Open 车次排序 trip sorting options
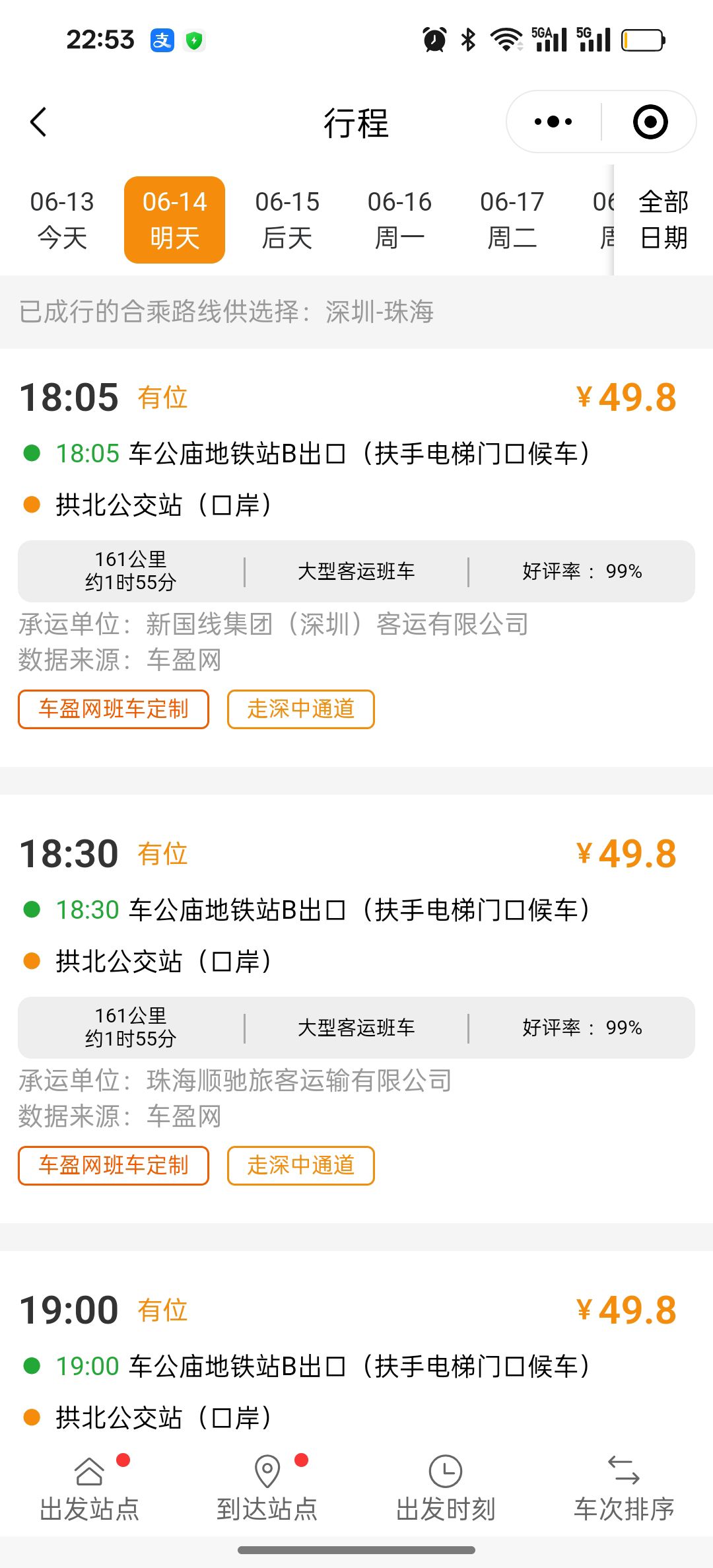This screenshot has width=713, height=1568. [x=624, y=1489]
